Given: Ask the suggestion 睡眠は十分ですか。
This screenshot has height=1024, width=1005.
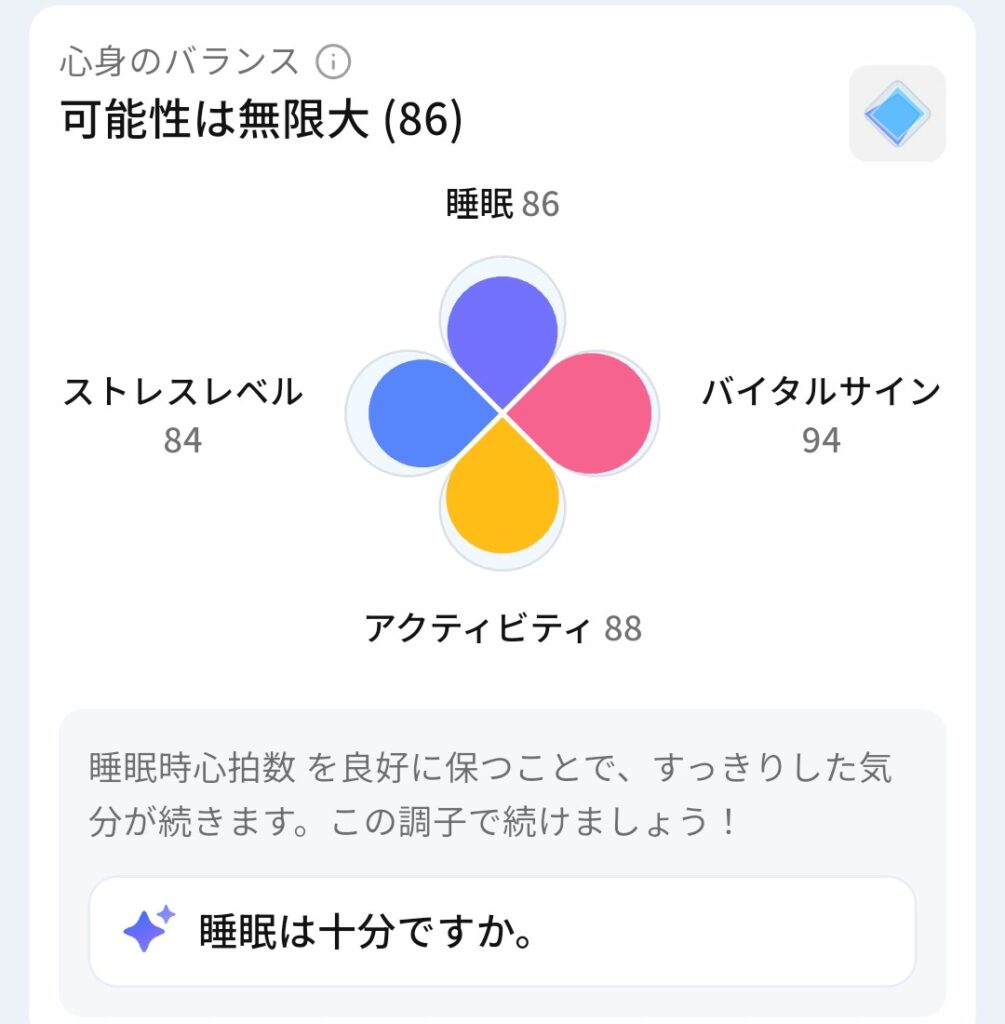Looking at the screenshot, I should pyautogui.click(x=502, y=932).
